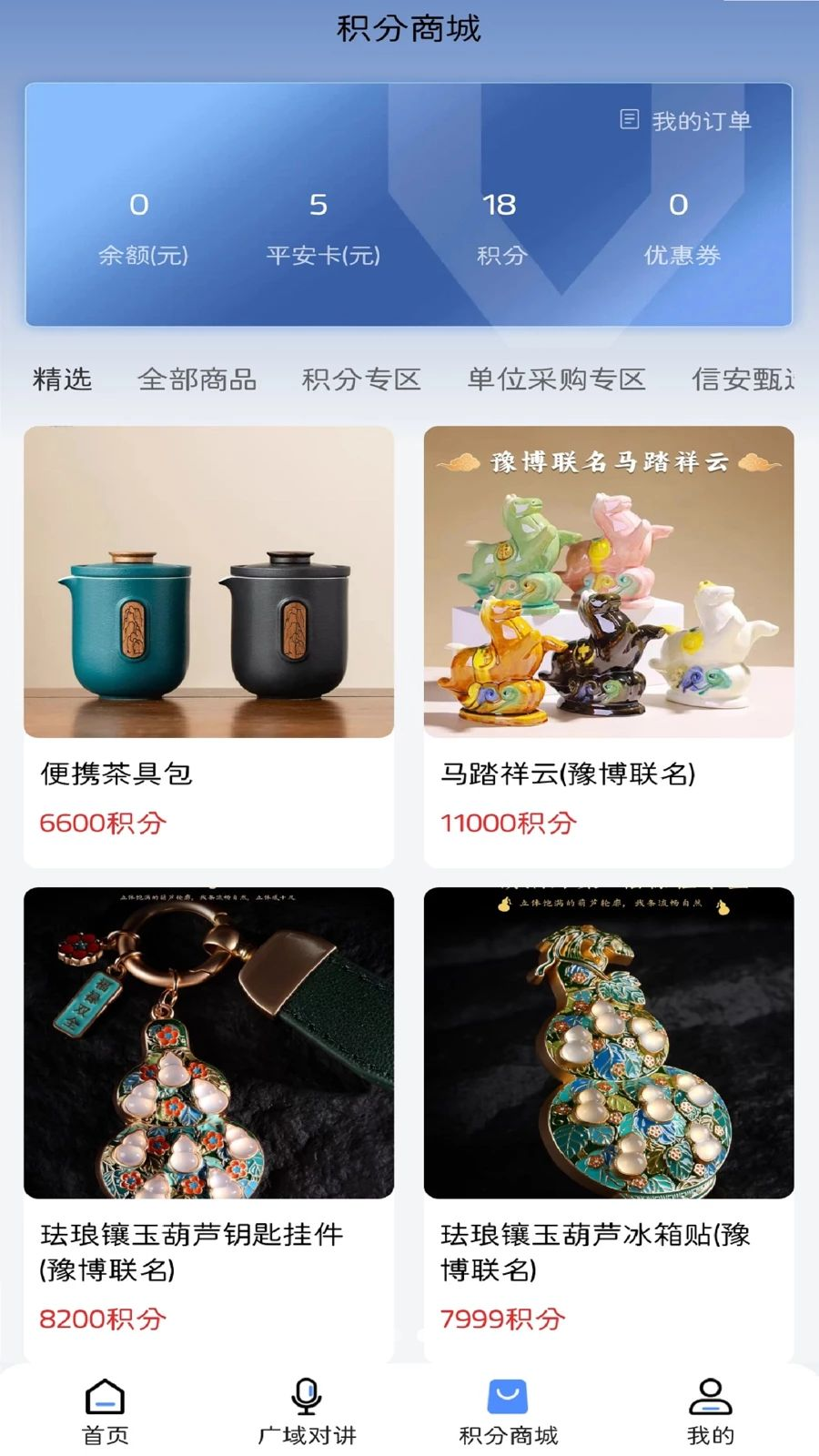This screenshot has width=819, height=1456.
Task: Switch to the 我的 profile tab
Action: click(711, 1412)
